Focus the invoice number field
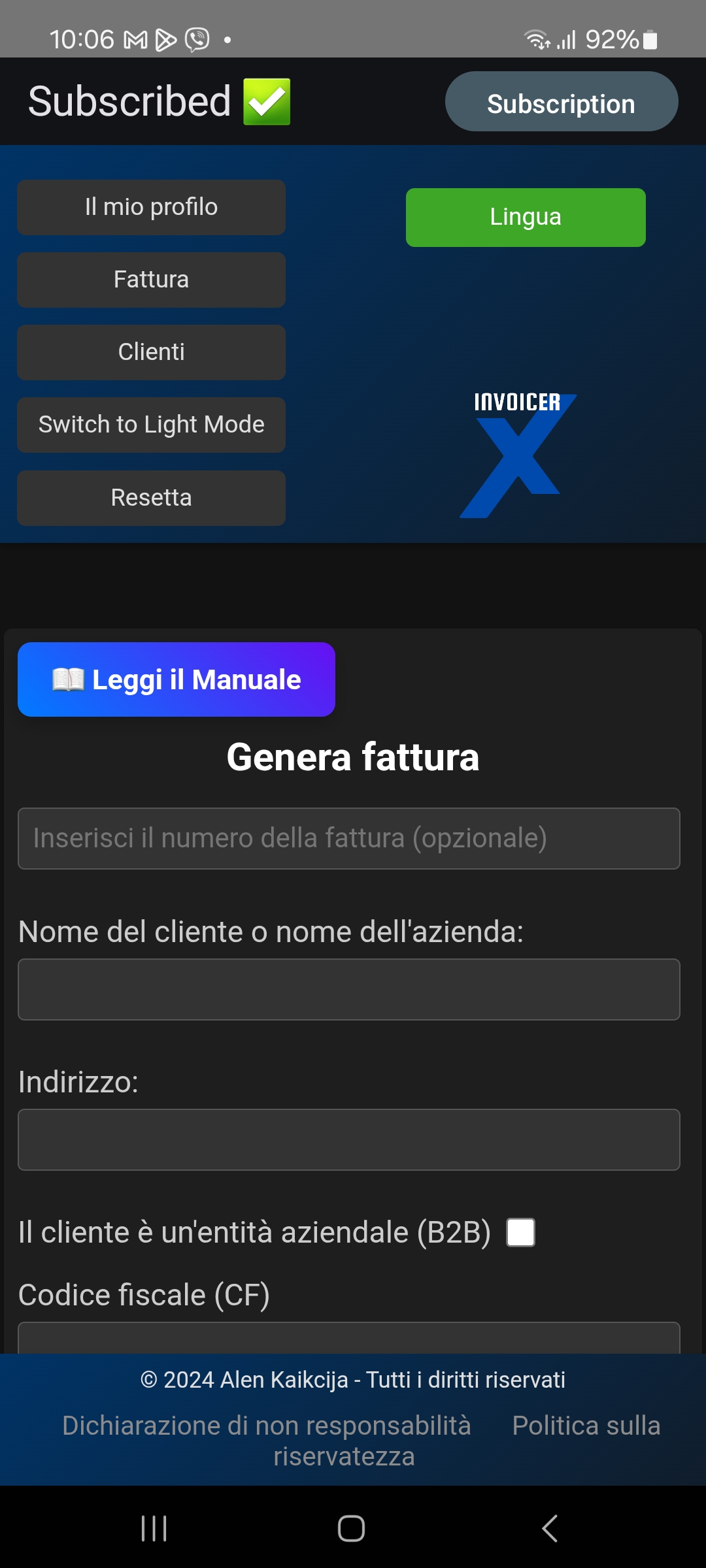This screenshot has width=706, height=1568. click(x=349, y=838)
